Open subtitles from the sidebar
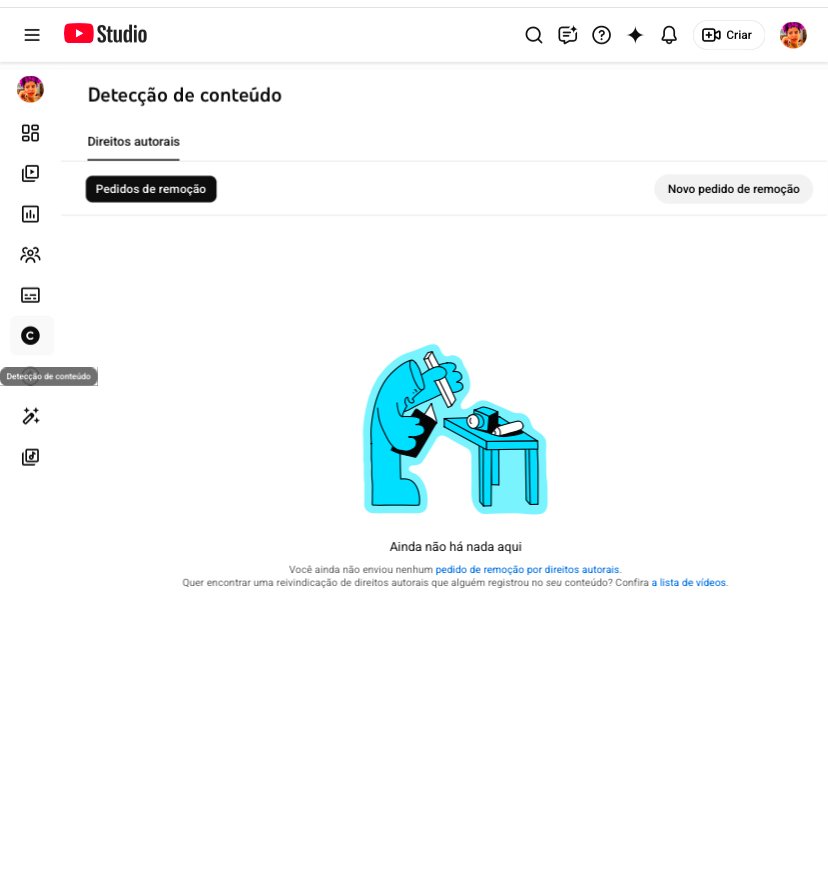 click(x=30, y=295)
